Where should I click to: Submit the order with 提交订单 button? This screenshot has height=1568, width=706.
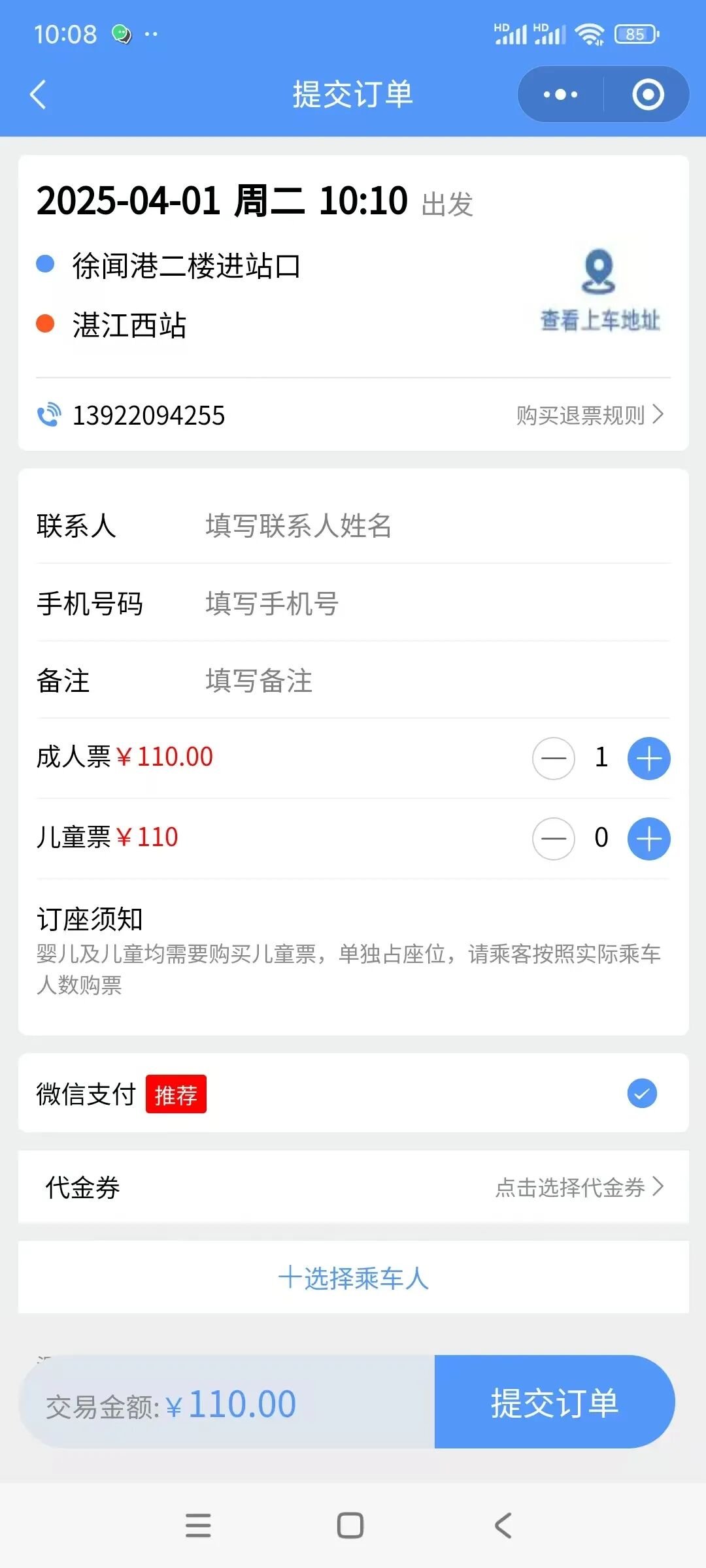click(x=554, y=1402)
